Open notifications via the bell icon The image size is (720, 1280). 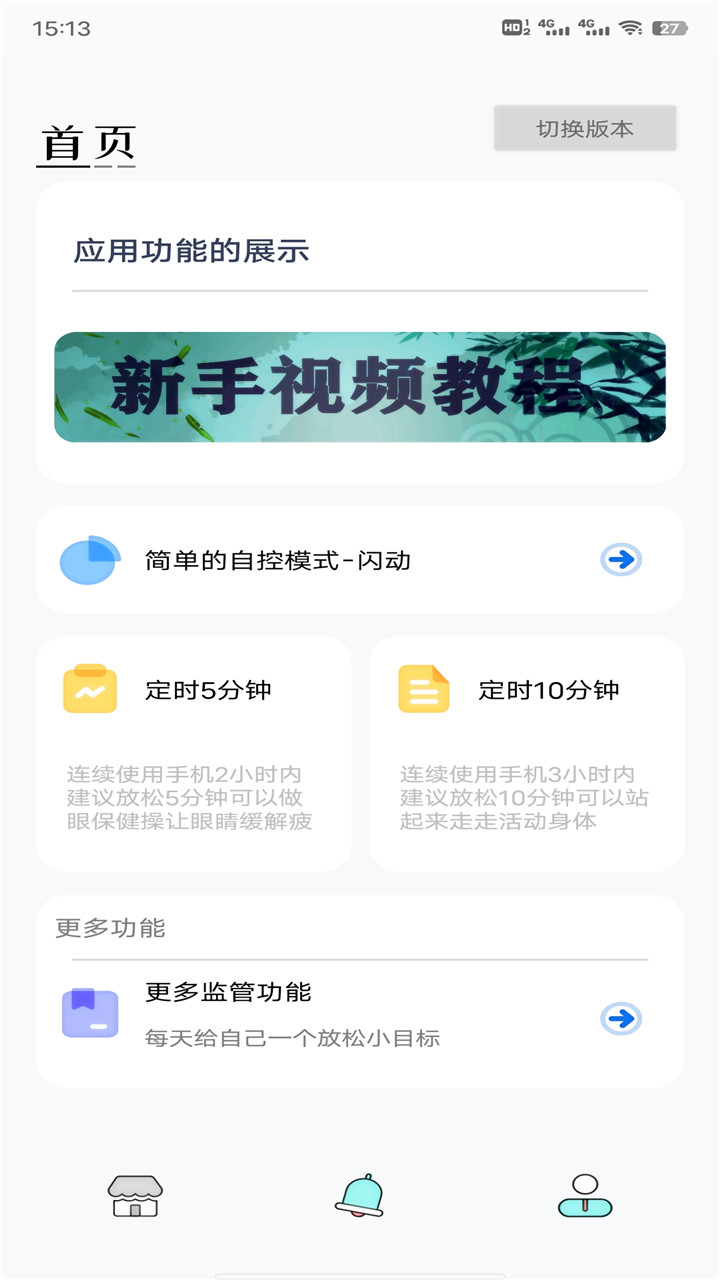[x=360, y=1199]
